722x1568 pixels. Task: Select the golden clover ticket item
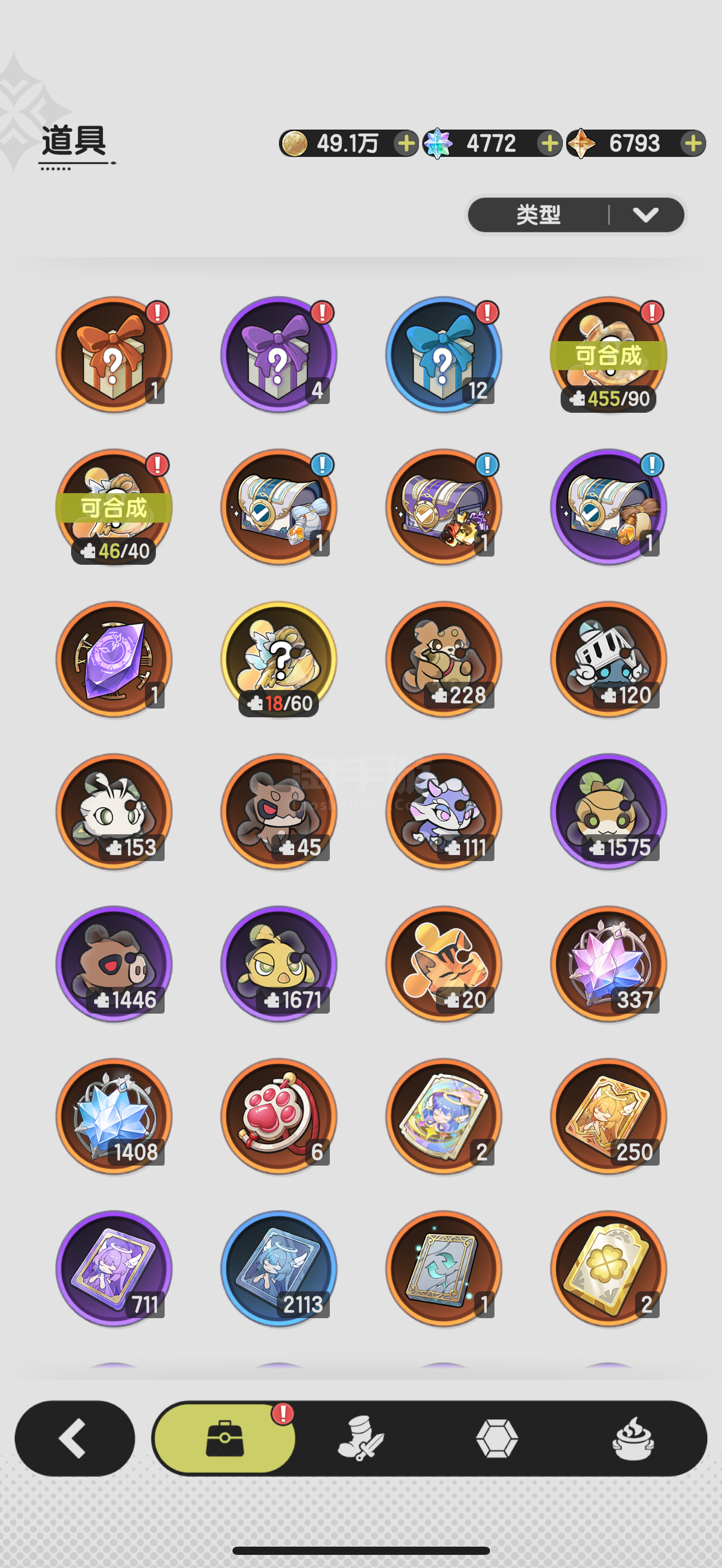click(609, 1268)
